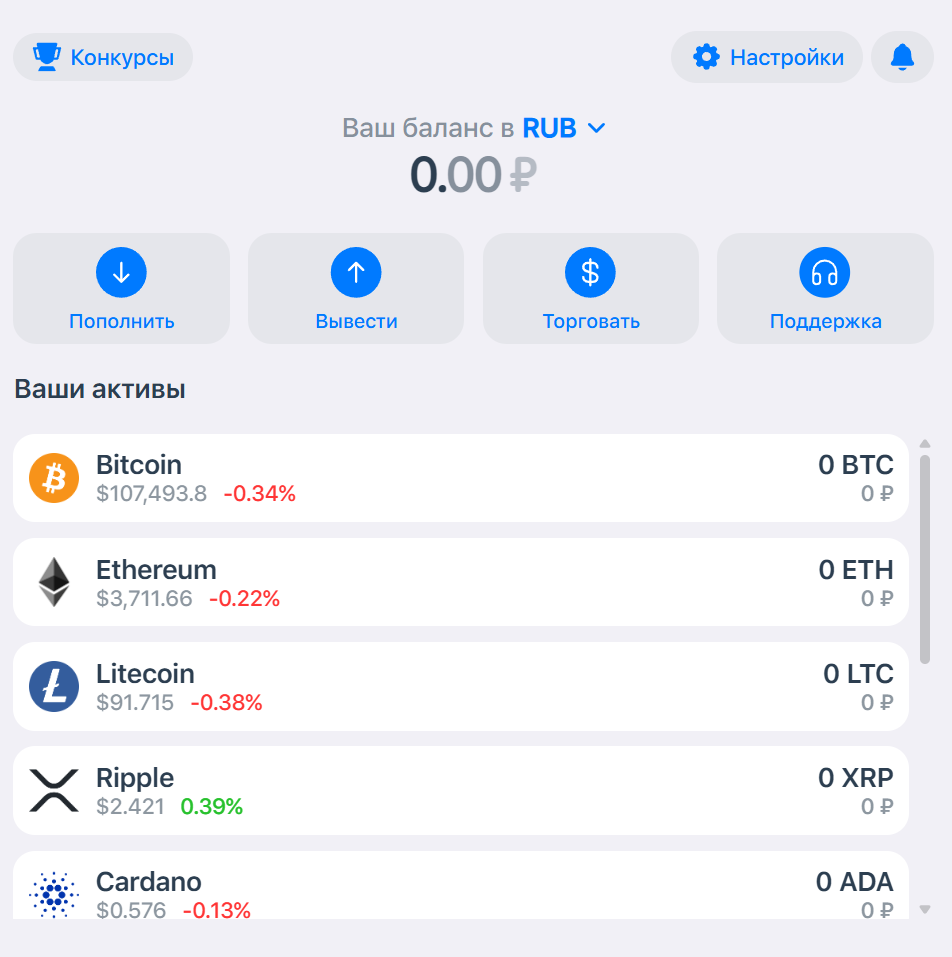Click the Пополнить deposit button
952x957 pixels.
(121, 288)
